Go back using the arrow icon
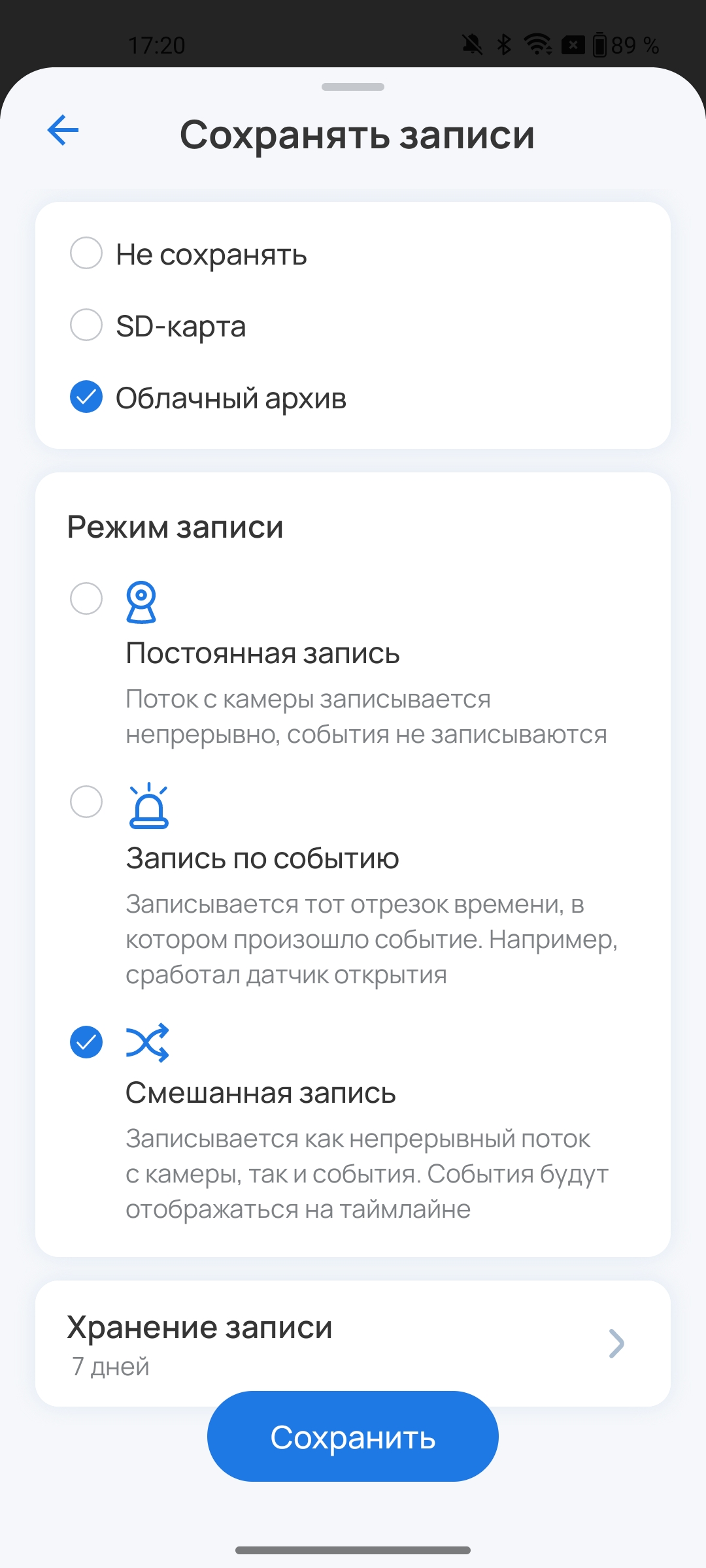Viewport: 706px width, 1568px height. [63, 130]
